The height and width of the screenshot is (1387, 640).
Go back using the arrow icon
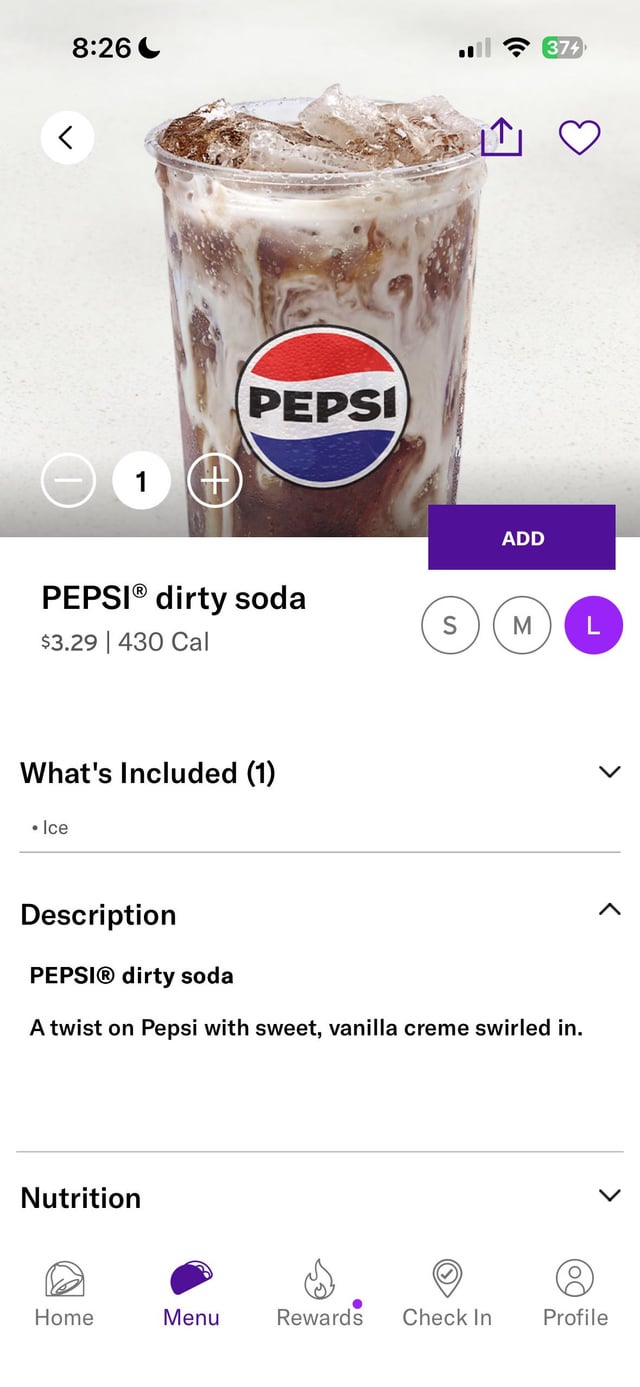[x=67, y=138]
